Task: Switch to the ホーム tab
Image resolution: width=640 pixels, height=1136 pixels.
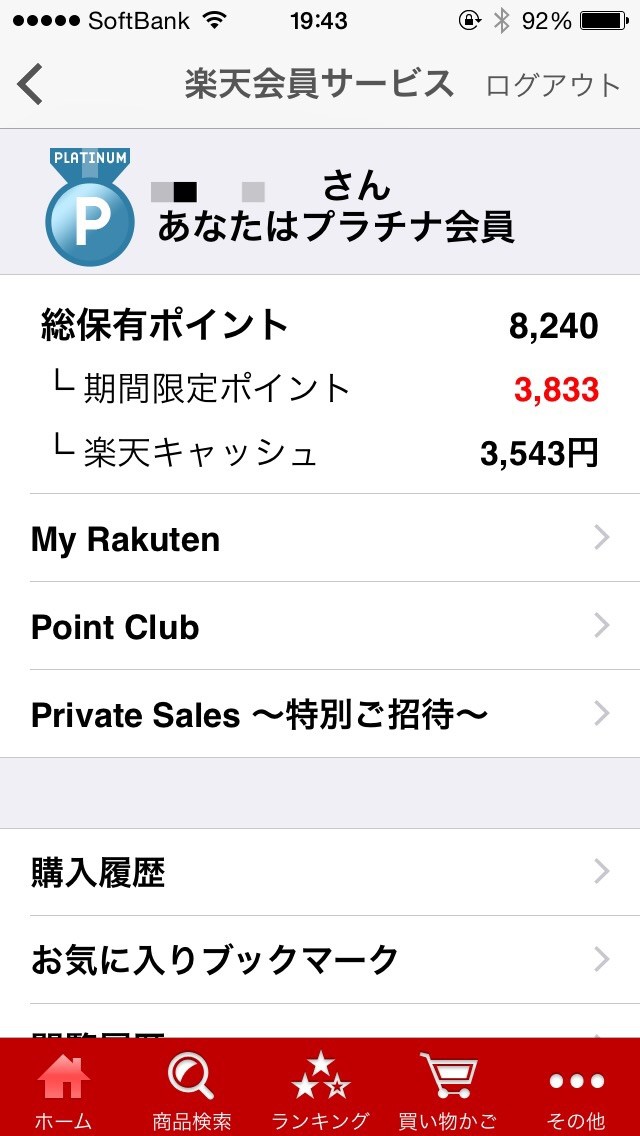Action: 63,1090
